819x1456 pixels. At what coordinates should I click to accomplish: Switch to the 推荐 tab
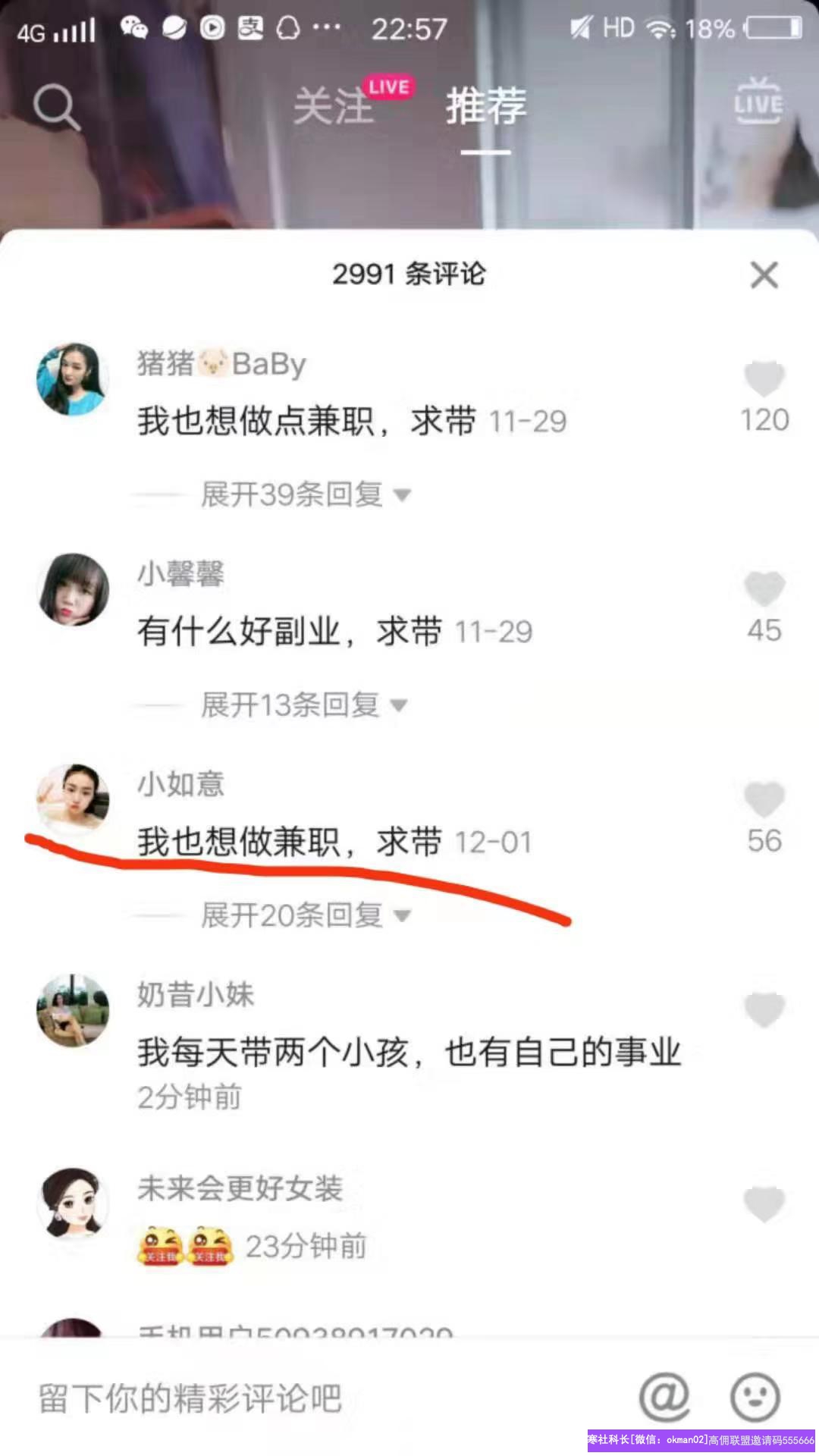click(485, 106)
